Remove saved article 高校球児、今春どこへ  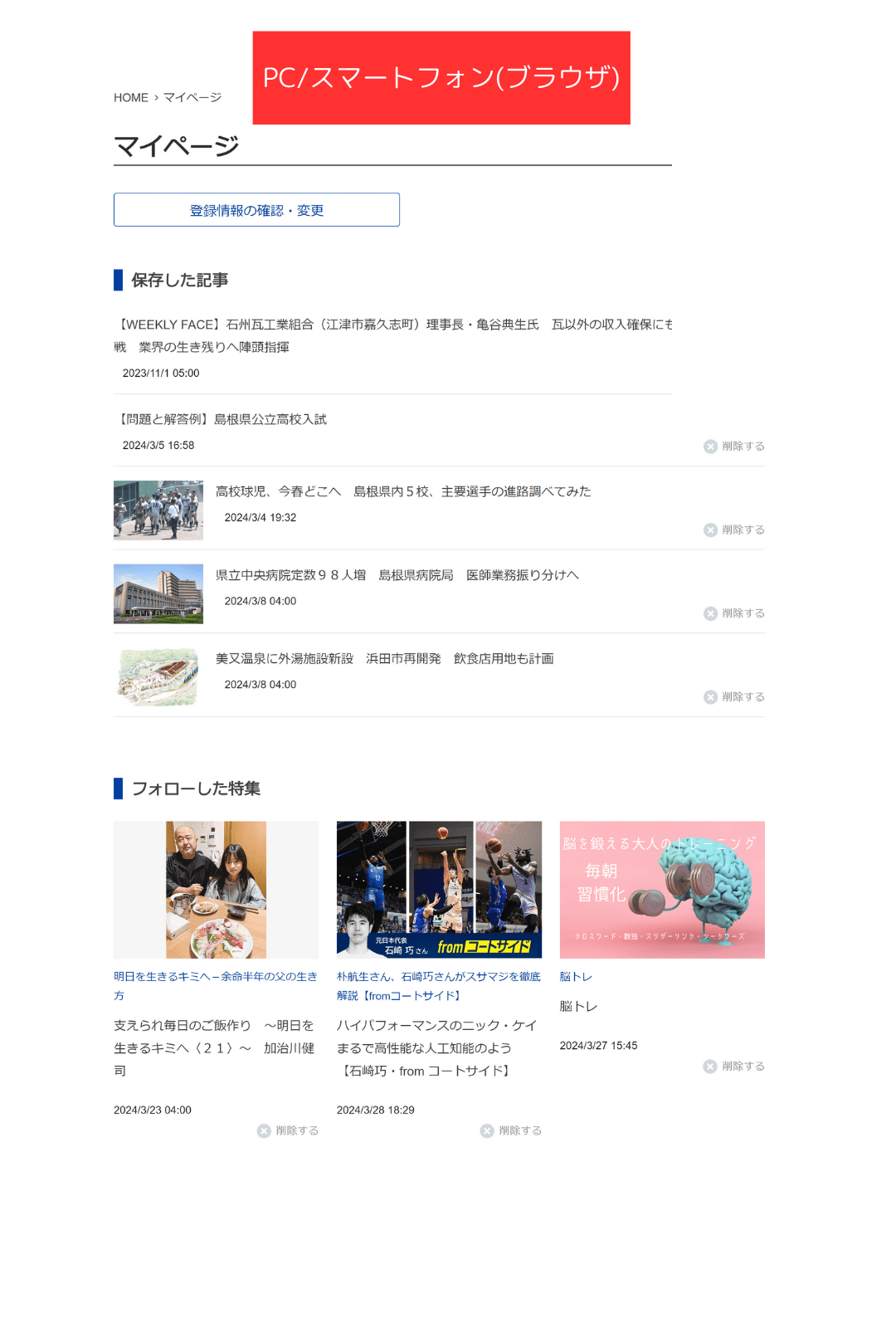coord(734,530)
